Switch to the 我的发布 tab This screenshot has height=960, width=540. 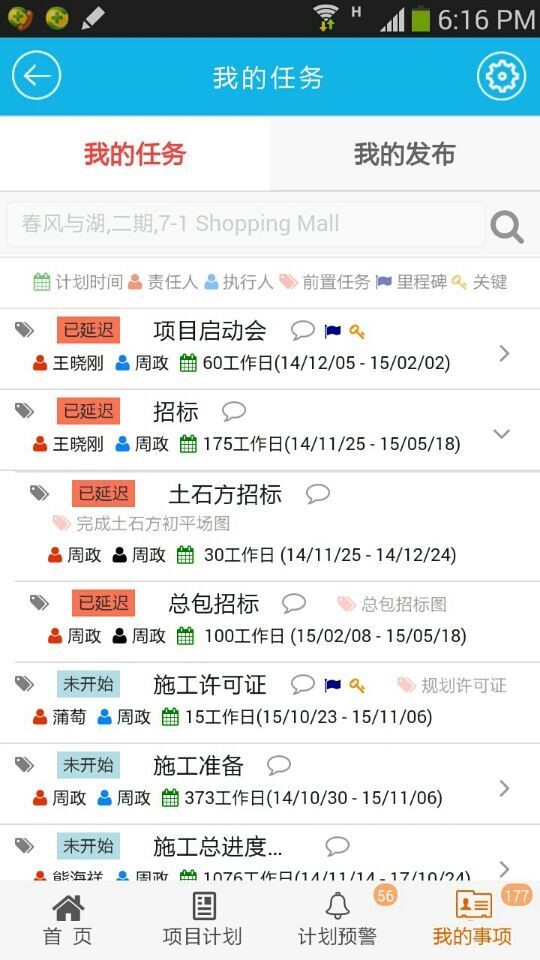(x=405, y=154)
